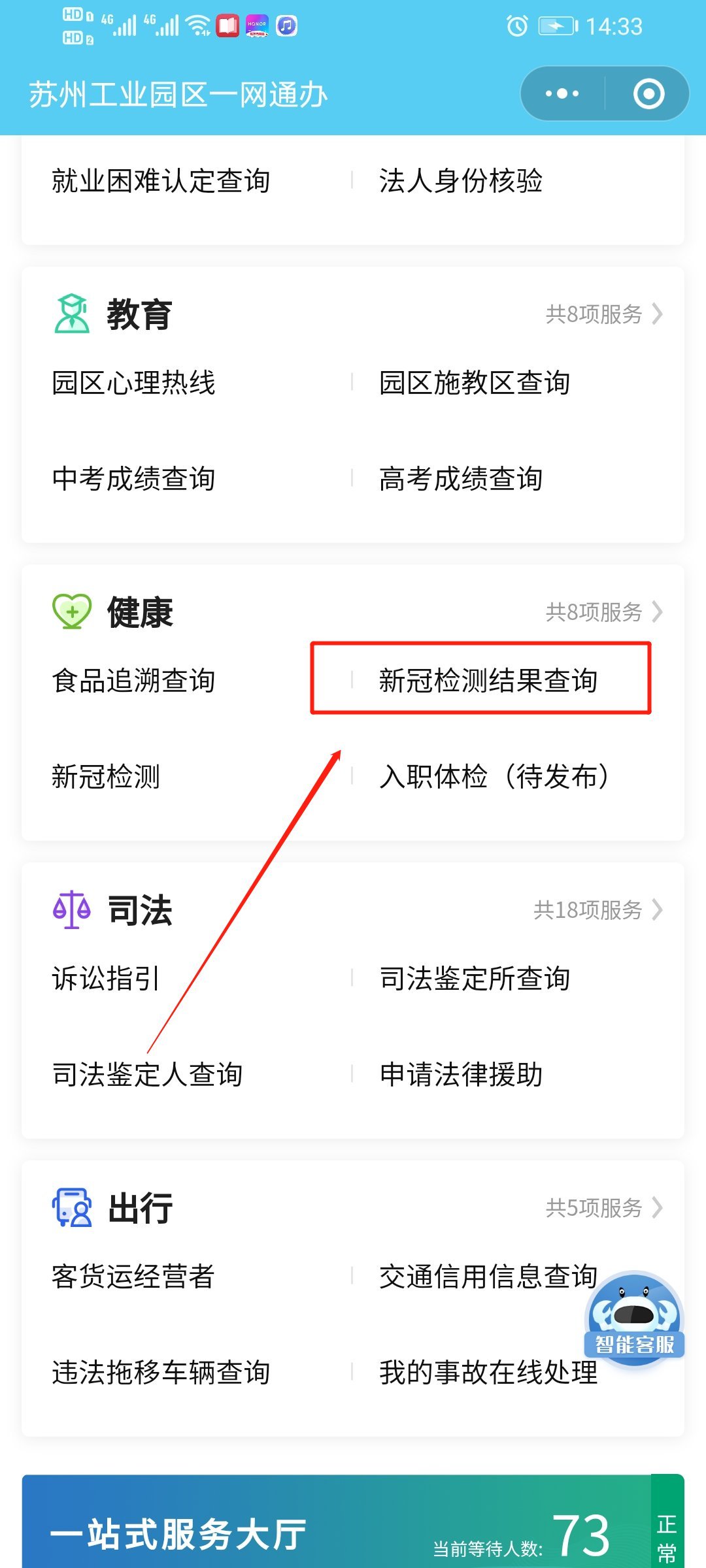Expand all 8 health services
Viewport: 706px width, 1568px height.
click(603, 612)
